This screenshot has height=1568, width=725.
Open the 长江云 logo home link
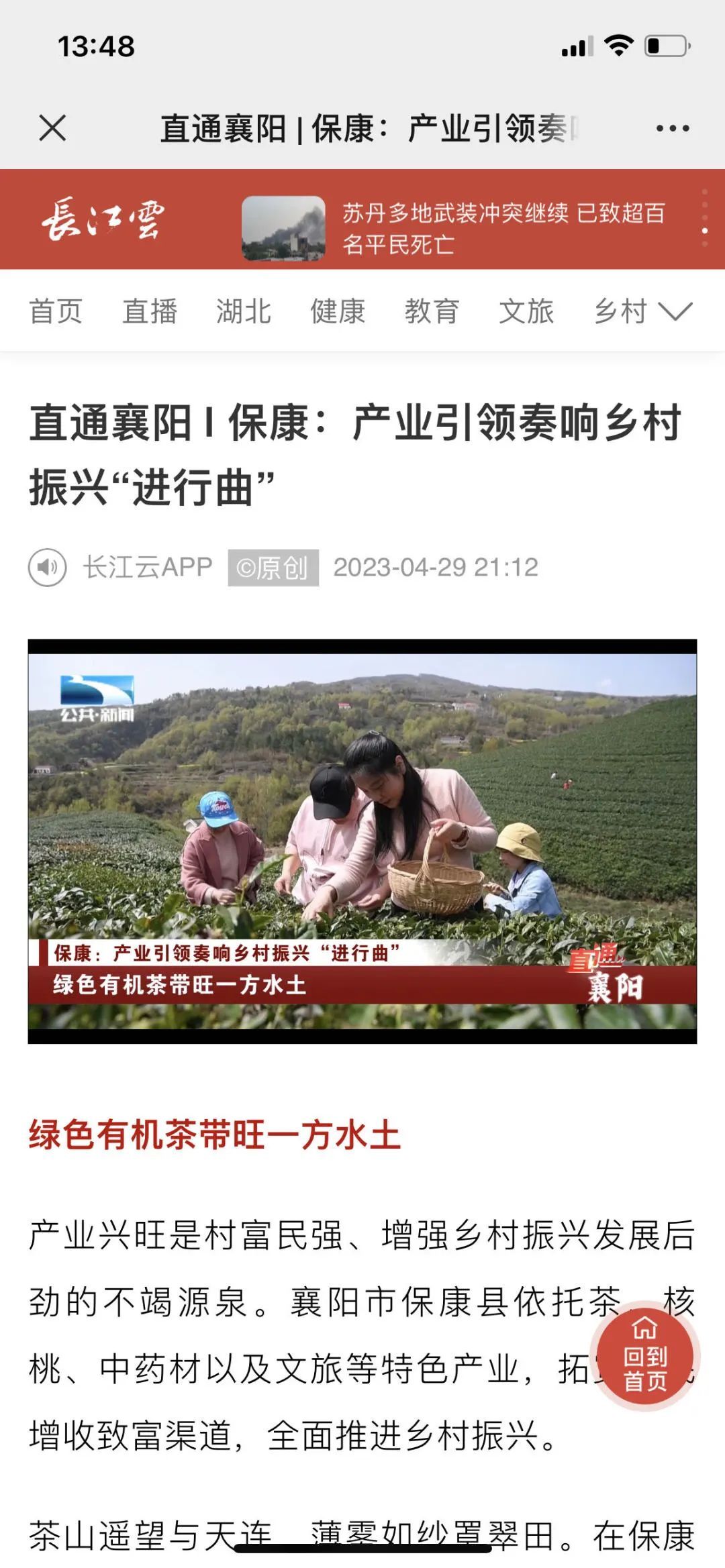pos(103,220)
